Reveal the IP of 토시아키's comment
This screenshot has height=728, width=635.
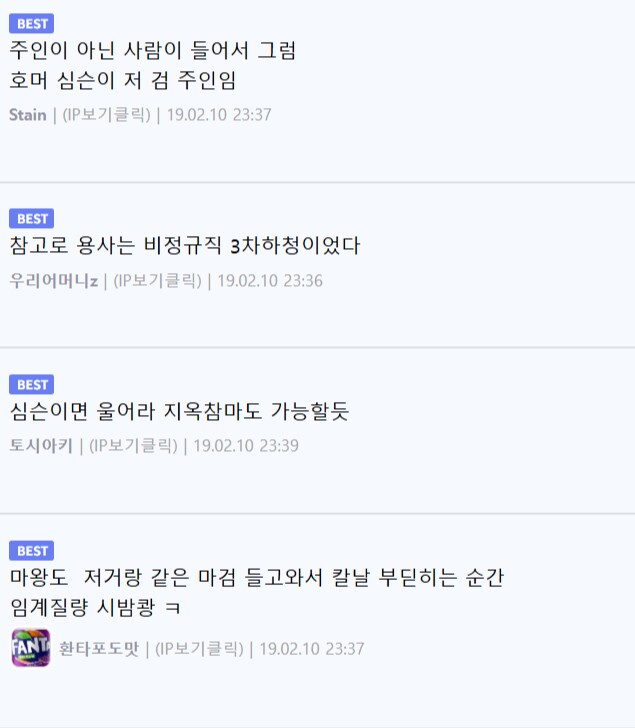[x=132, y=446]
